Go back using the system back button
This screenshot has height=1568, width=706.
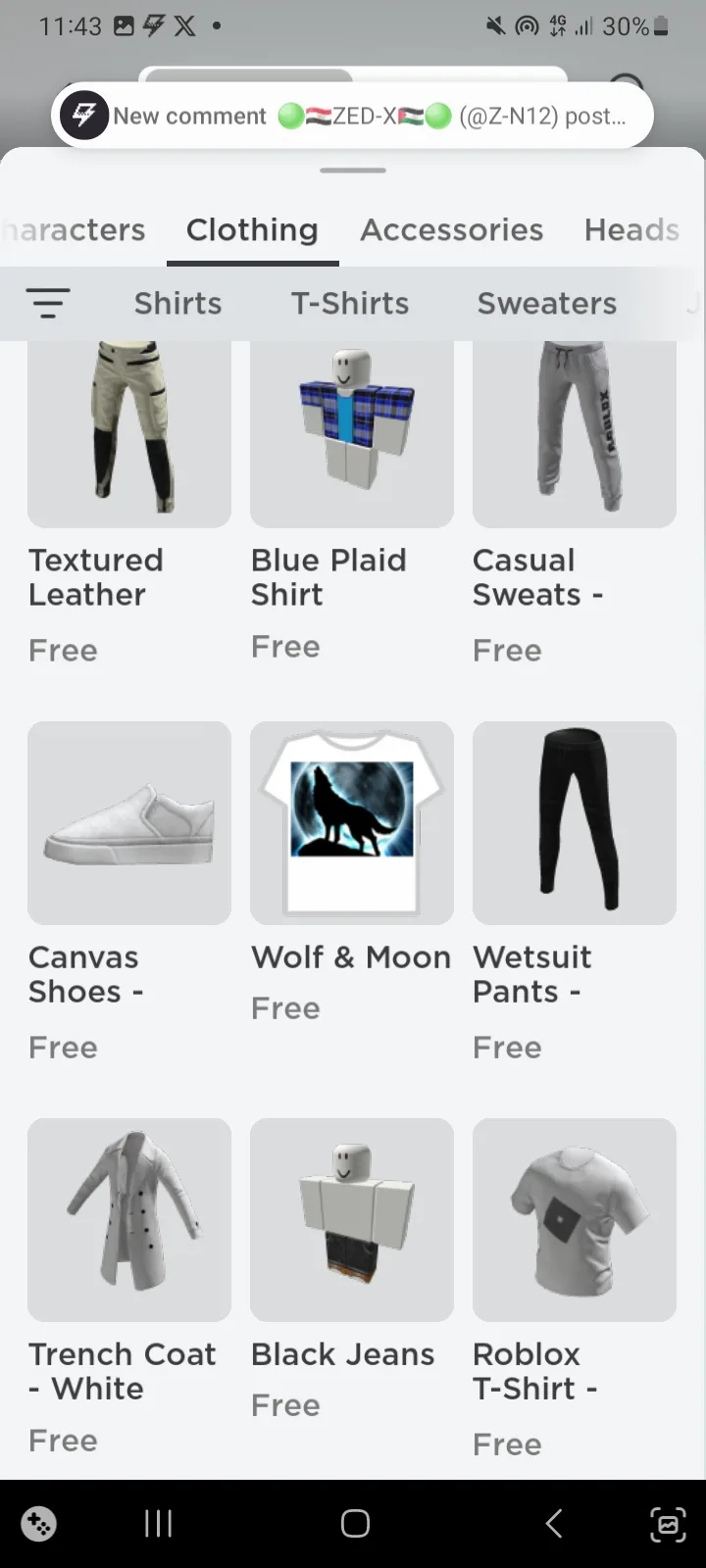coord(553,1523)
